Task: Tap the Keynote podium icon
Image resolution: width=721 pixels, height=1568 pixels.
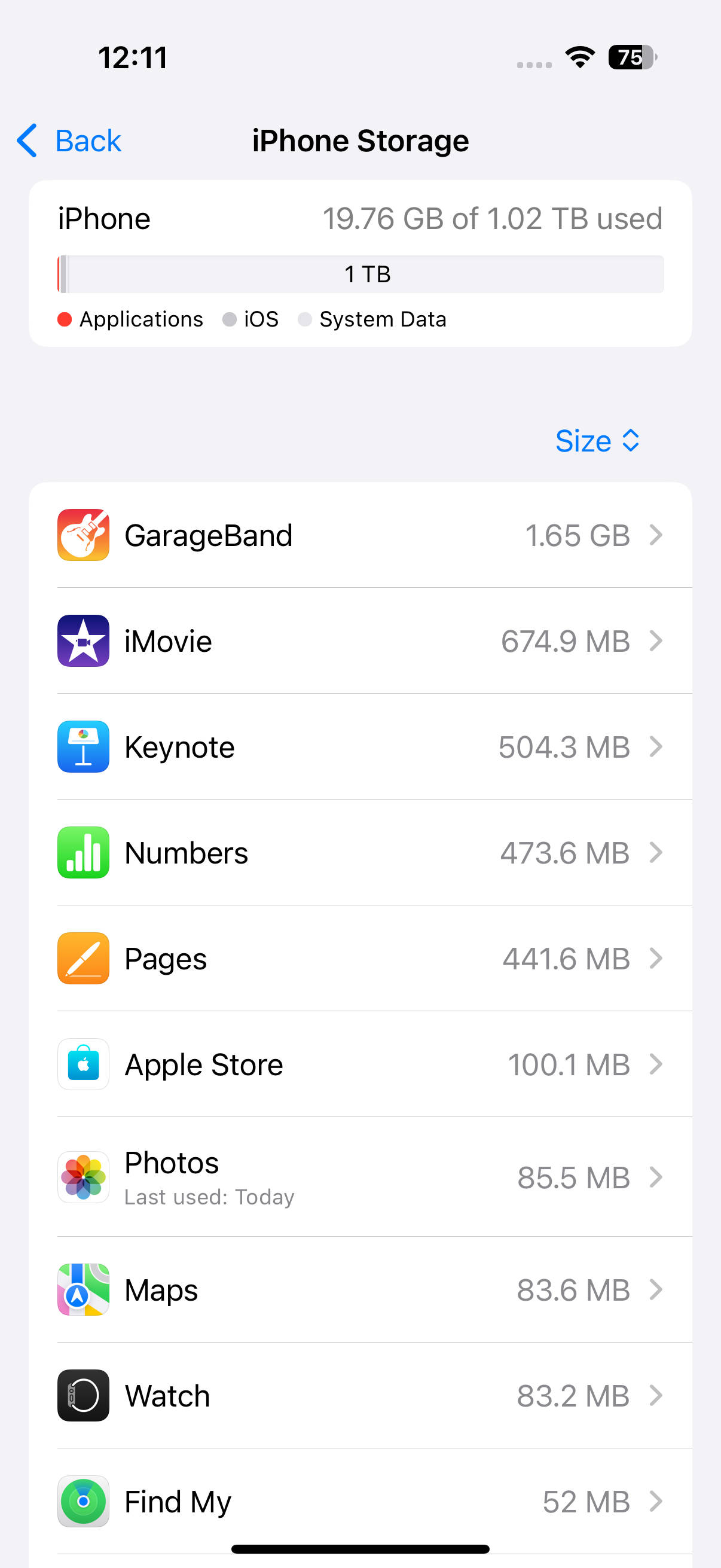Action: (83, 747)
